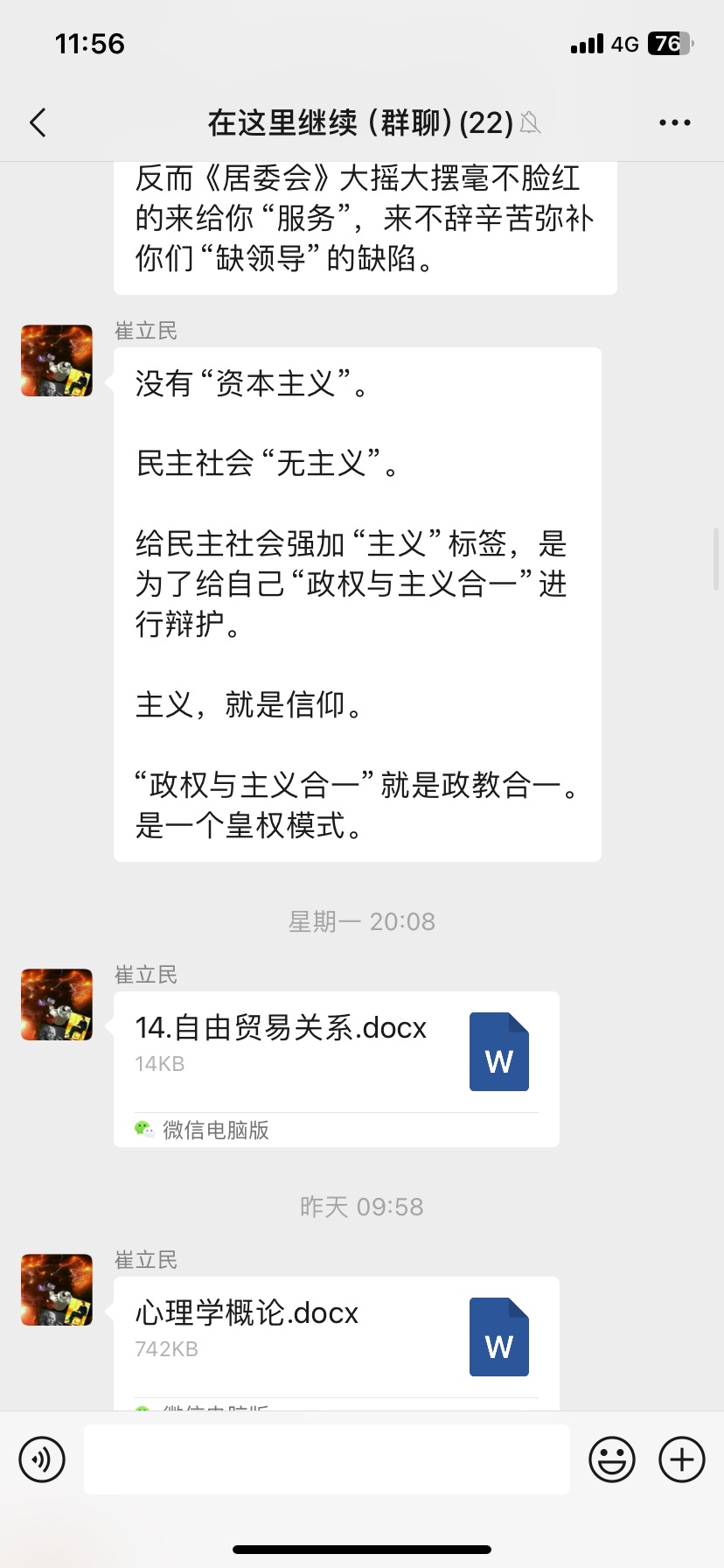Switch to voice message input
The image size is (724, 1568).
coord(42,1459)
